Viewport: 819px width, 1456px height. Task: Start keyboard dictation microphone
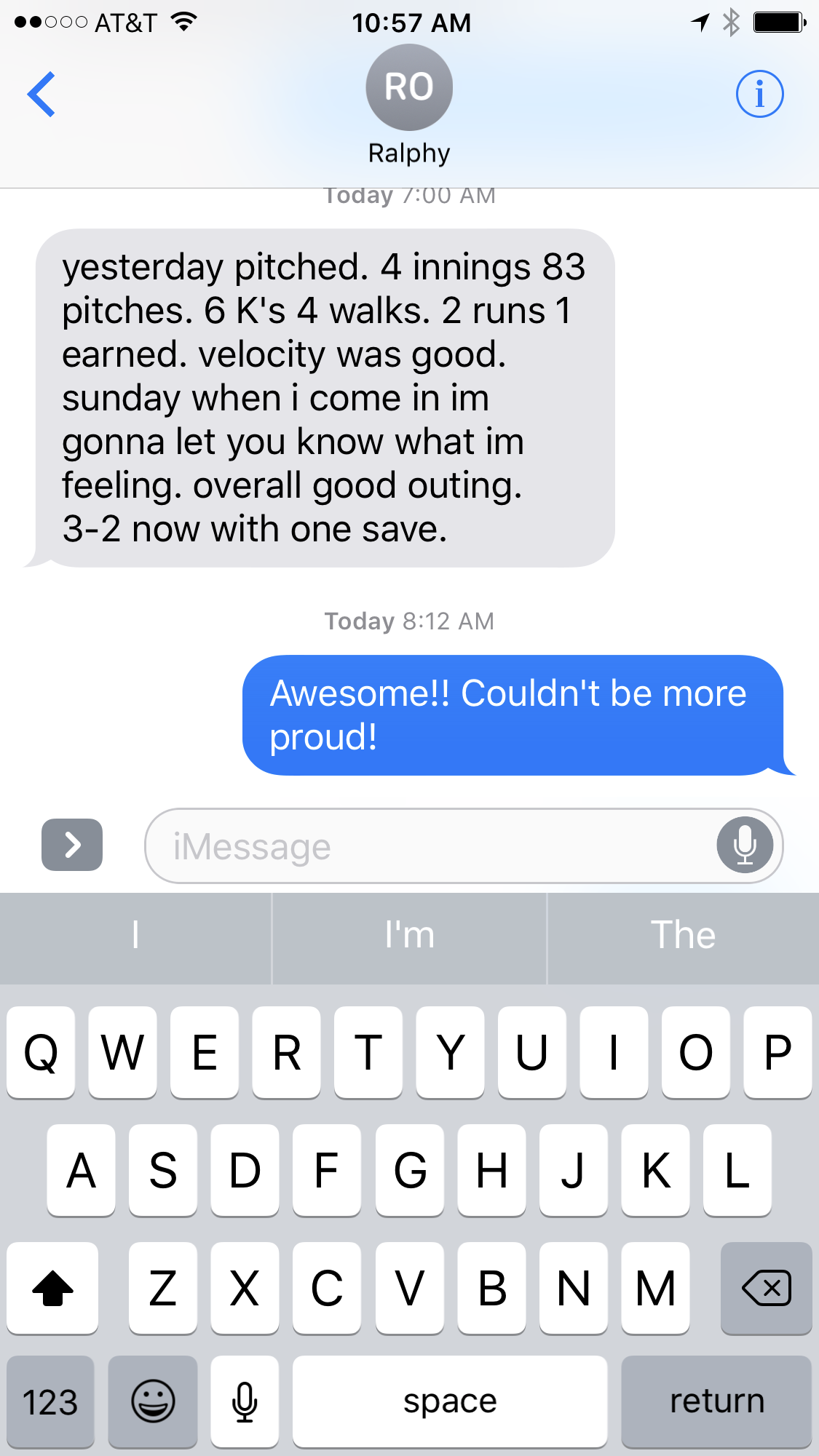click(x=245, y=1401)
